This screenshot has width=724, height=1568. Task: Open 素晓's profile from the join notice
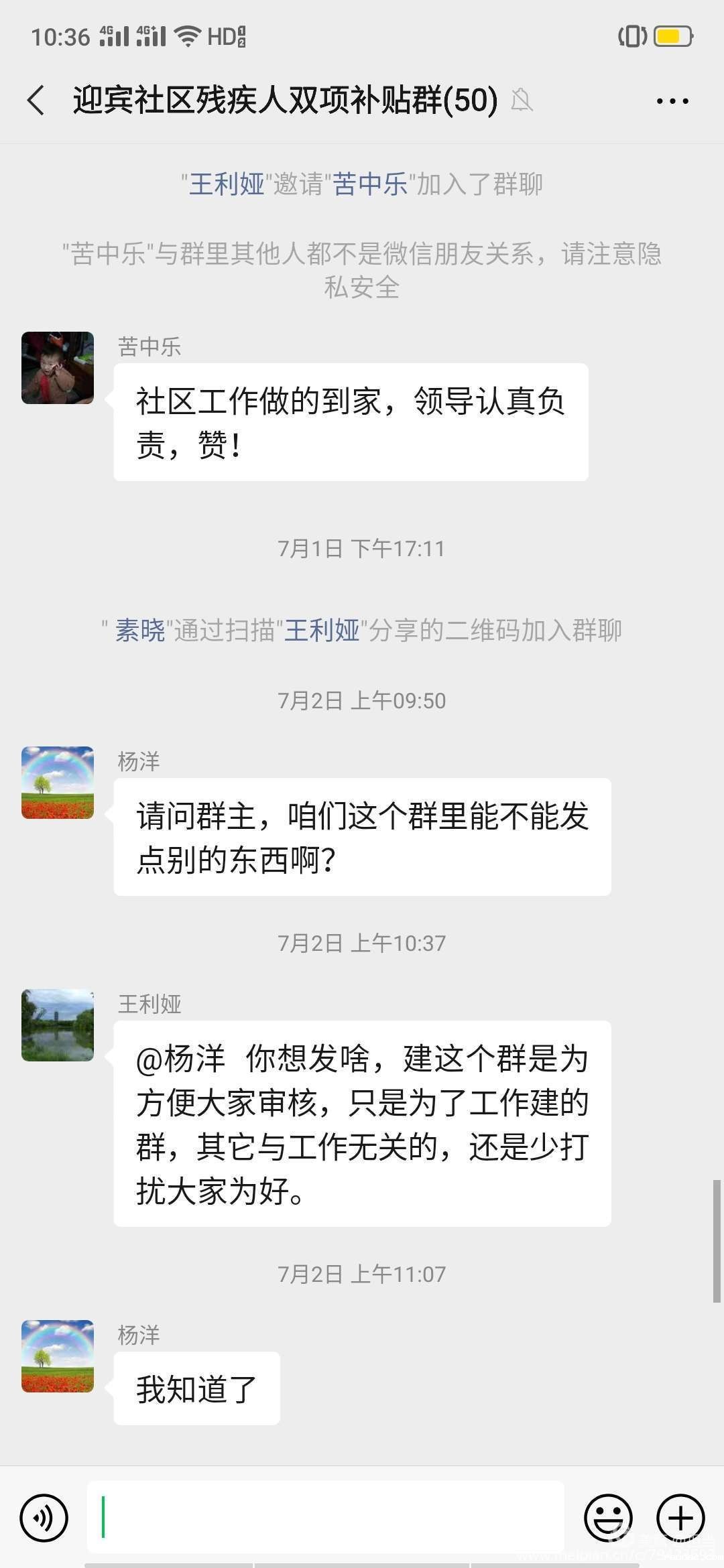(139, 631)
